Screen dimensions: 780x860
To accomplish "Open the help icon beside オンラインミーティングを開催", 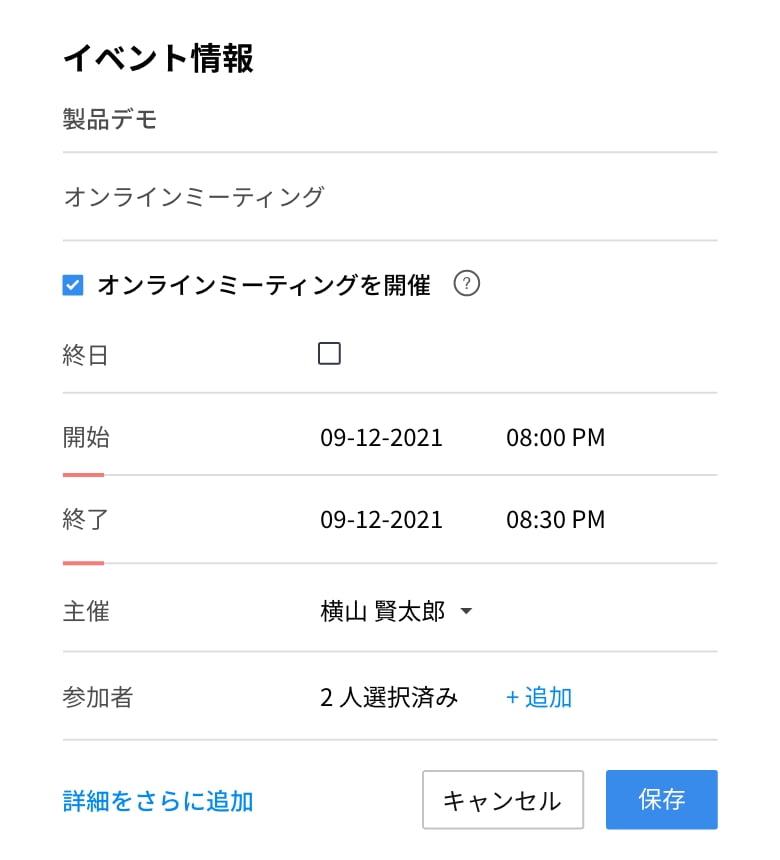I will pos(466,285).
